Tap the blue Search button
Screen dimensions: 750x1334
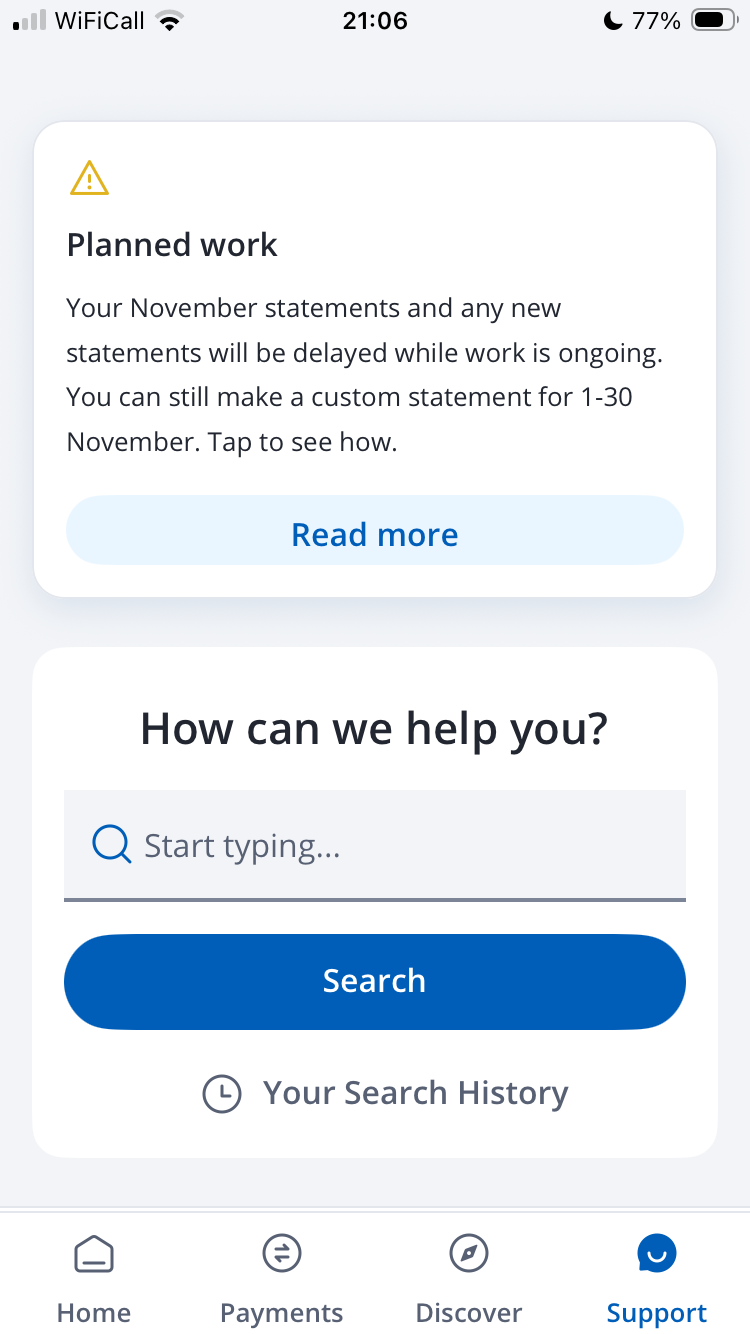[374, 981]
